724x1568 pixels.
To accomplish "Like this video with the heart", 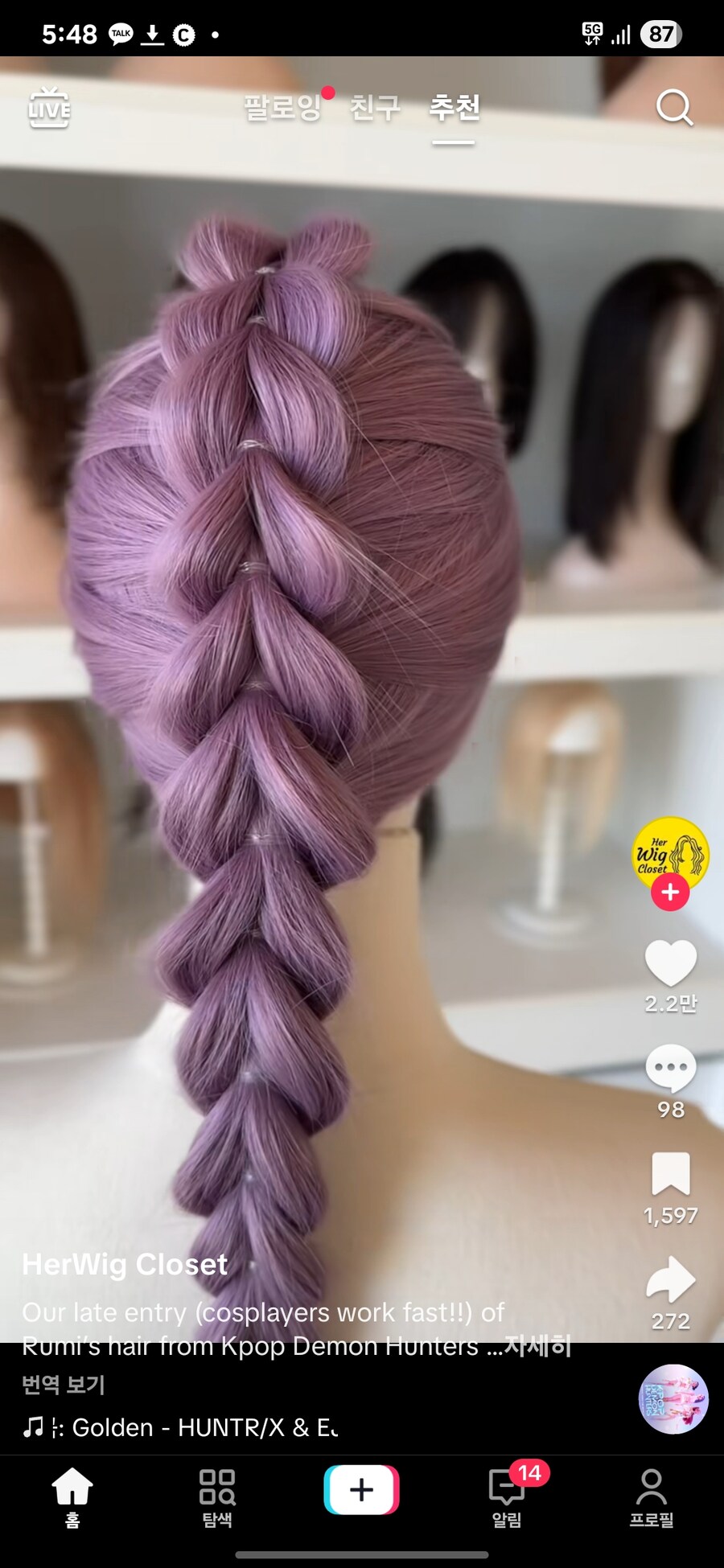I will click(670, 963).
